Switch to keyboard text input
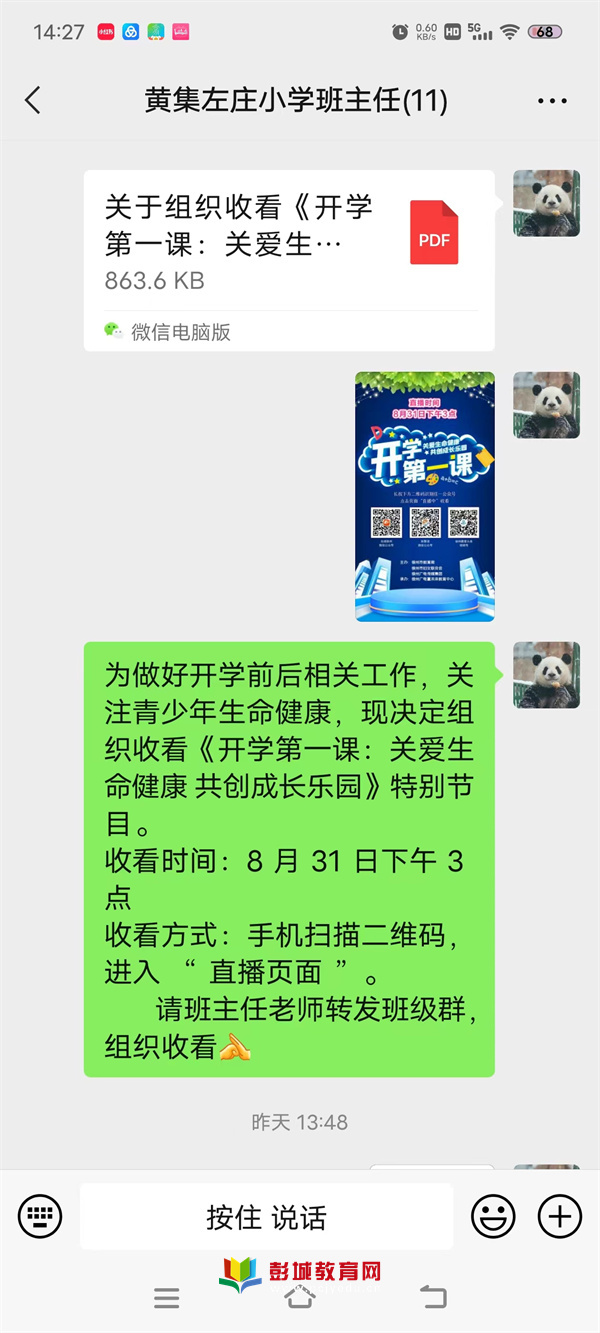Screen dimensions: 600x1333 [x=40, y=1216]
